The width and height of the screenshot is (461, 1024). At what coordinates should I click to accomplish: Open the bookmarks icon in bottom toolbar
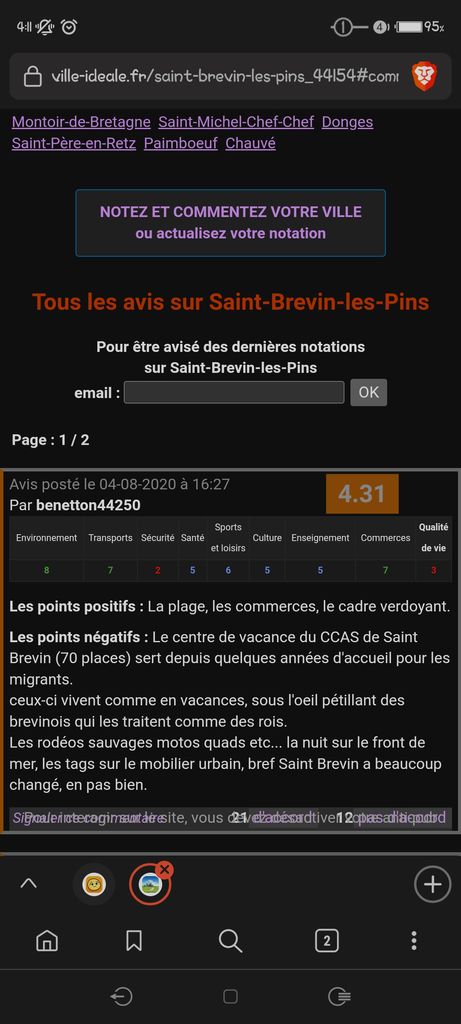pos(134,940)
